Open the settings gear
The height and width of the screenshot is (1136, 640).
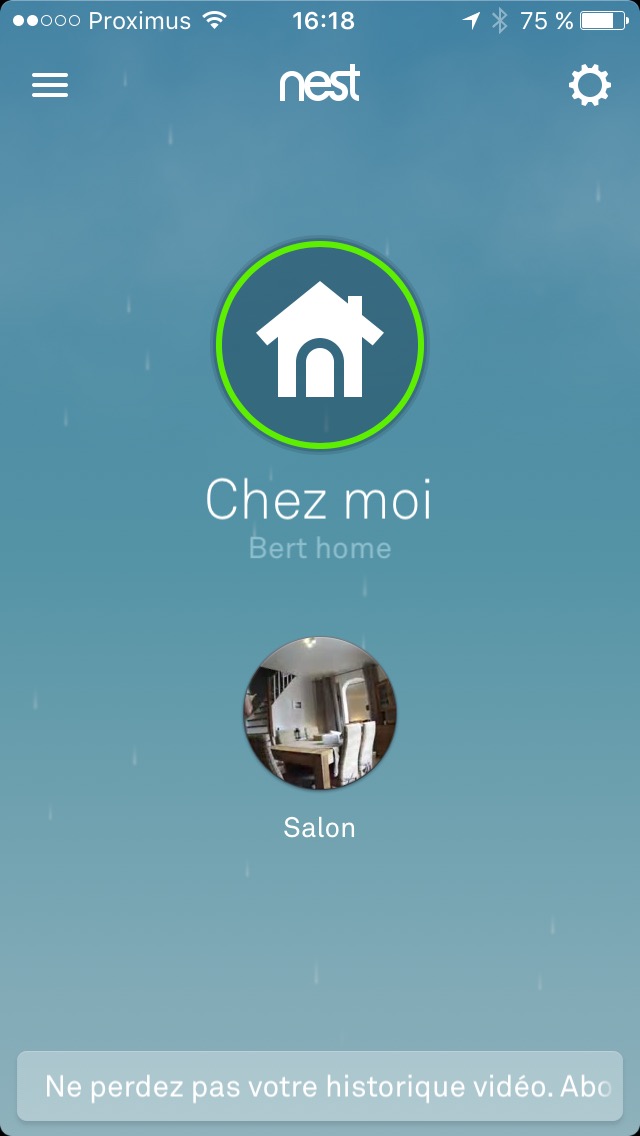(589, 86)
